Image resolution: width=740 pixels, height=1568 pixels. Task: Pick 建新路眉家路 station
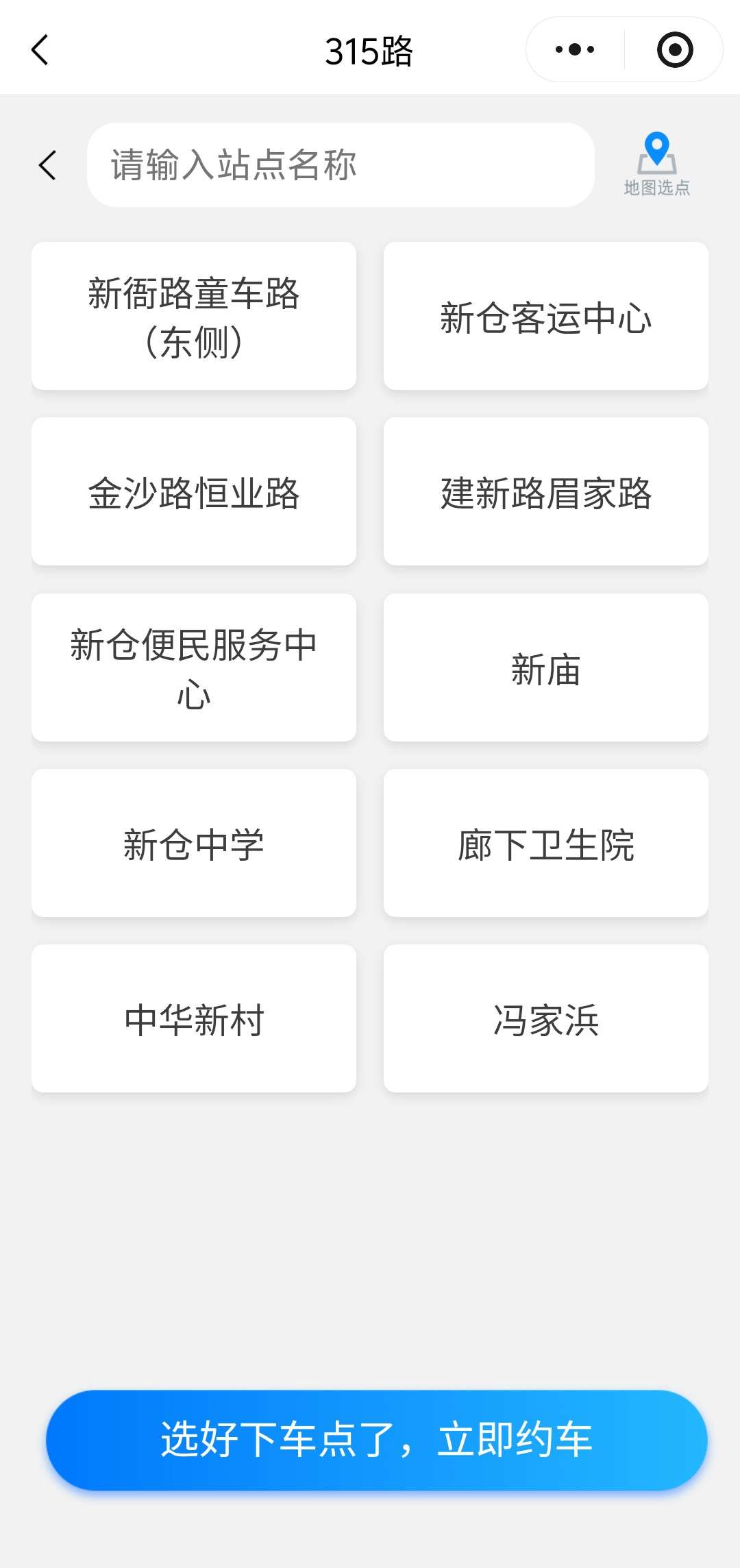(x=545, y=491)
